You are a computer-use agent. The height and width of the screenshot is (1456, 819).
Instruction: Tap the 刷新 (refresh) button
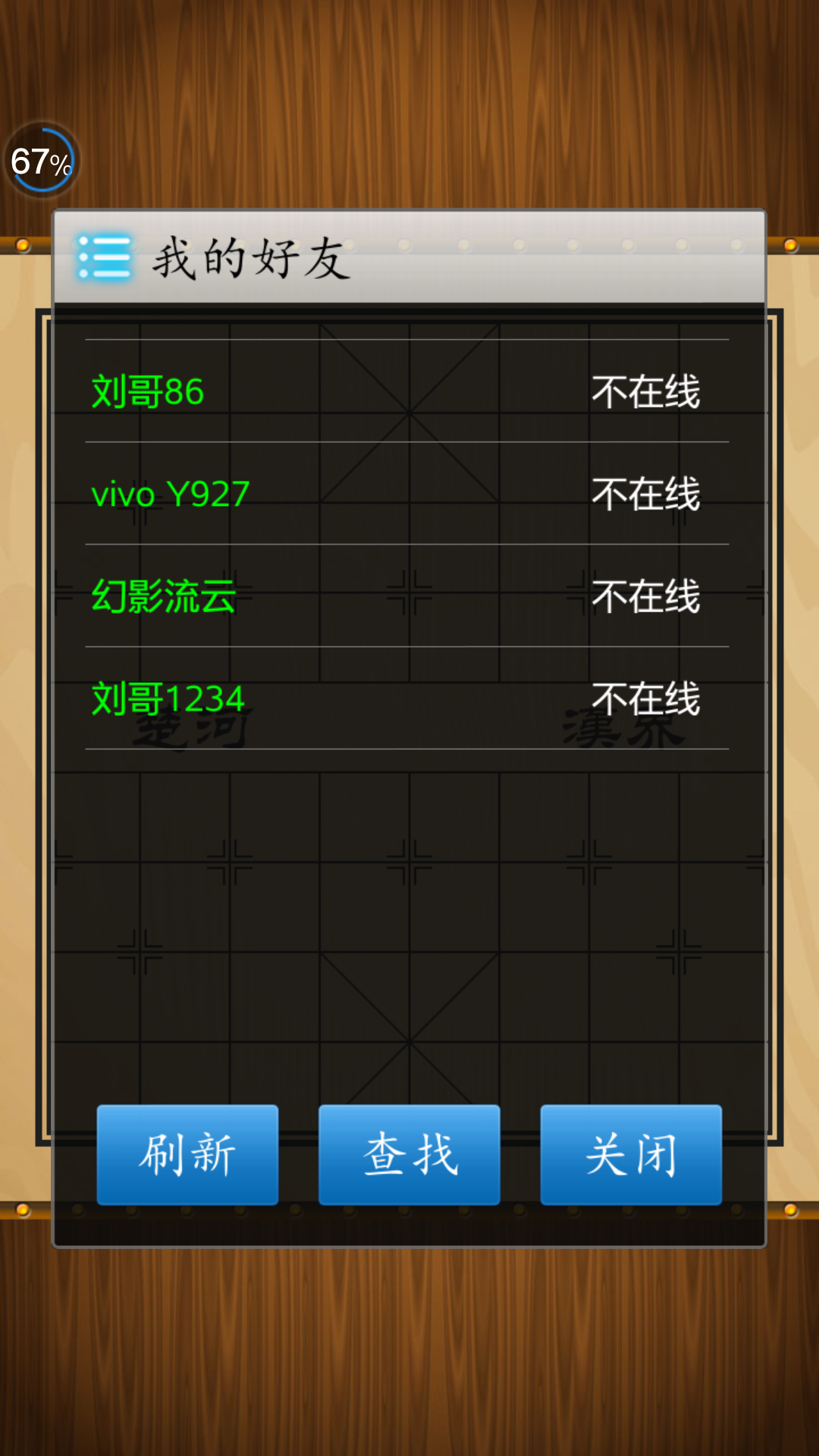[x=187, y=1154]
